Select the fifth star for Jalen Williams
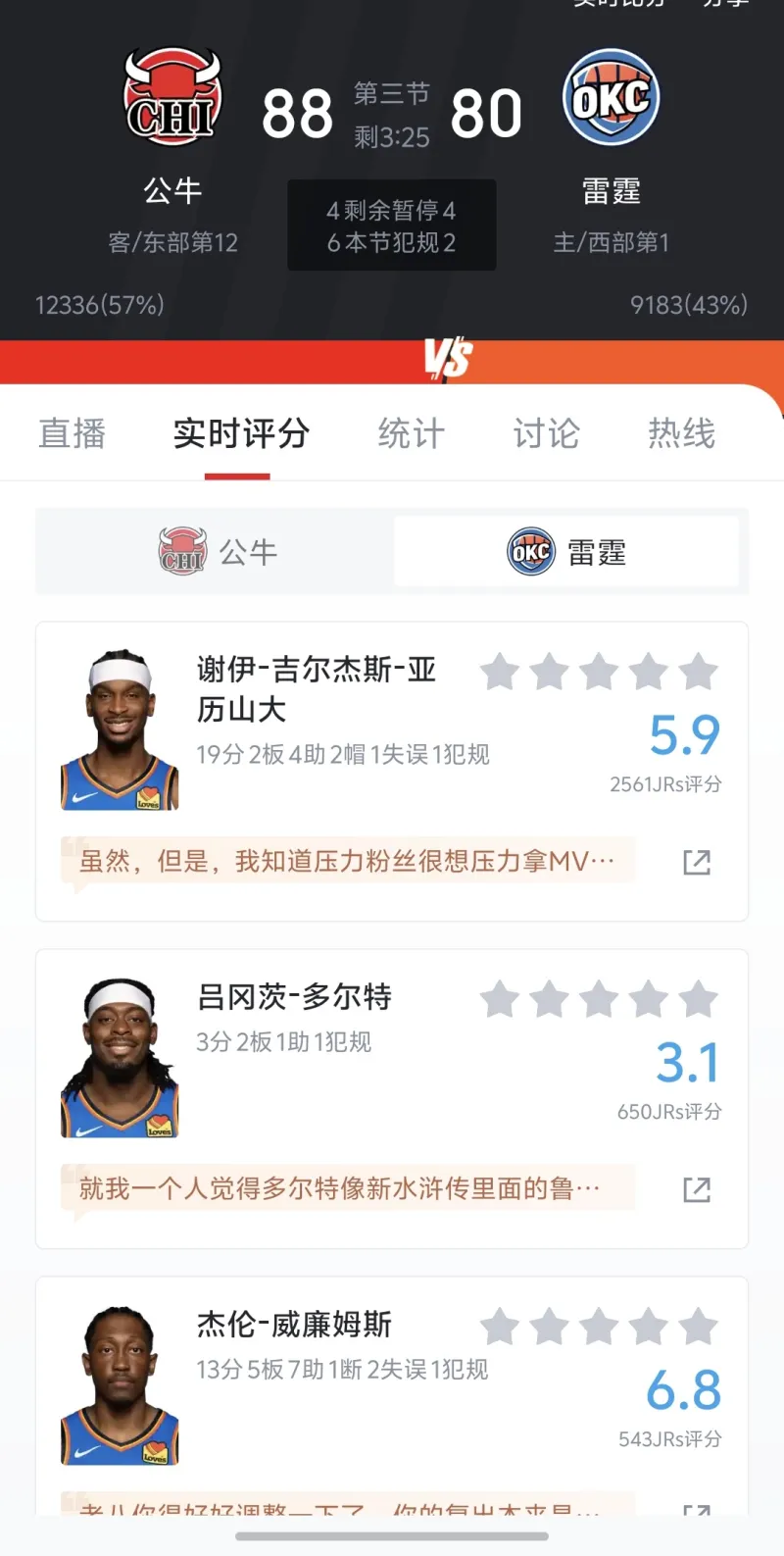784x1556 pixels. (x=701, y=1325)
